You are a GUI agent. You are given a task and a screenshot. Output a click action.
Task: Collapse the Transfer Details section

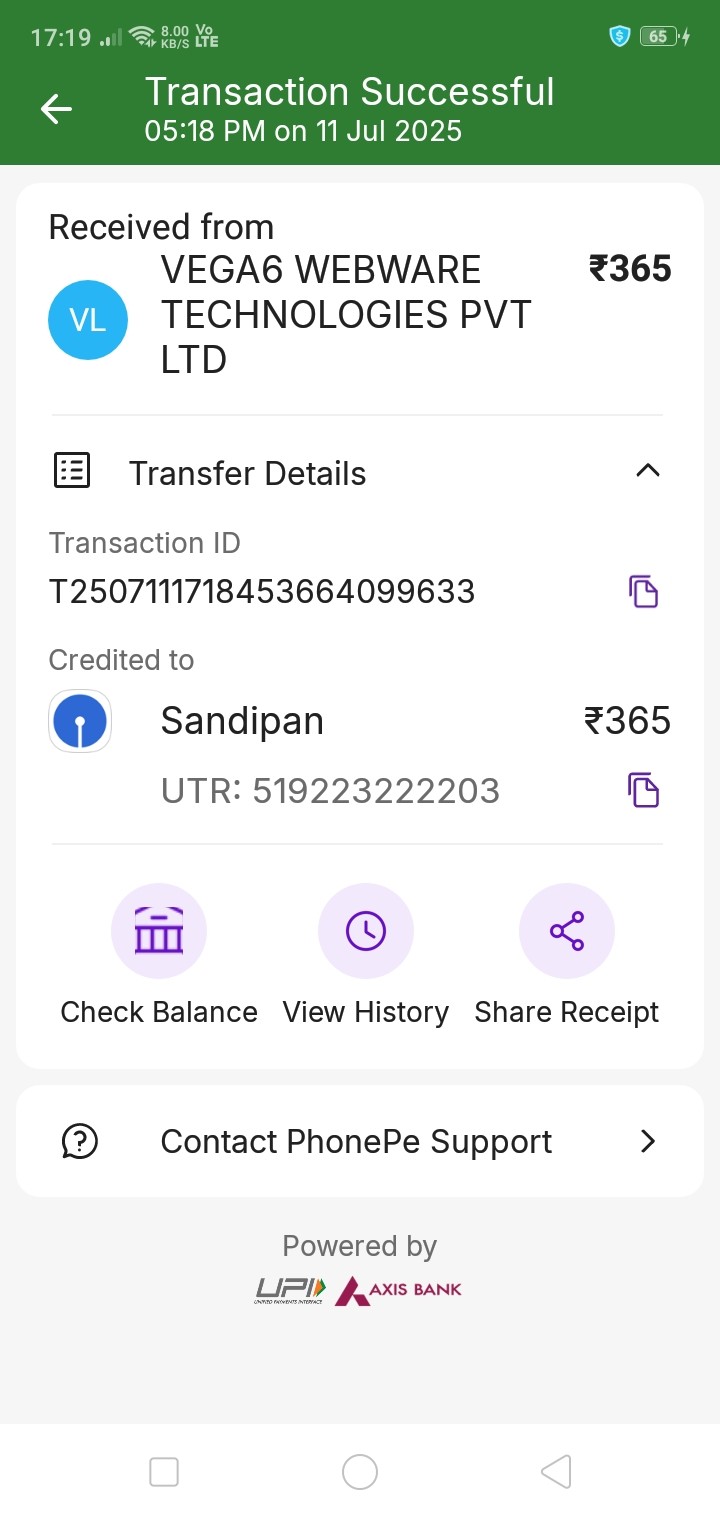(647, 471)
